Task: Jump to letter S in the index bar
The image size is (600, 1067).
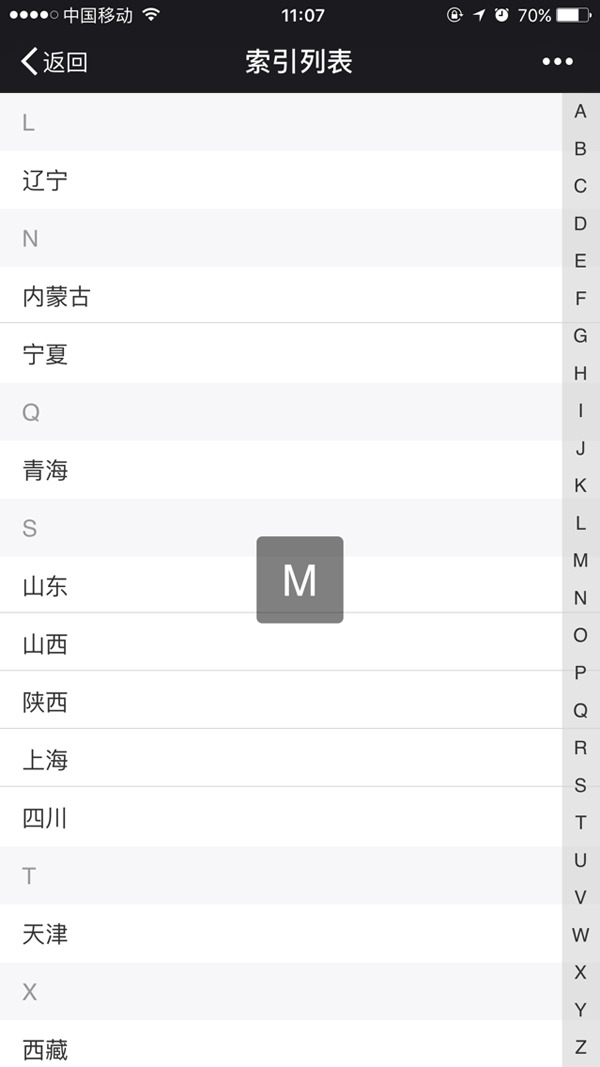Action: click(580, 785)
